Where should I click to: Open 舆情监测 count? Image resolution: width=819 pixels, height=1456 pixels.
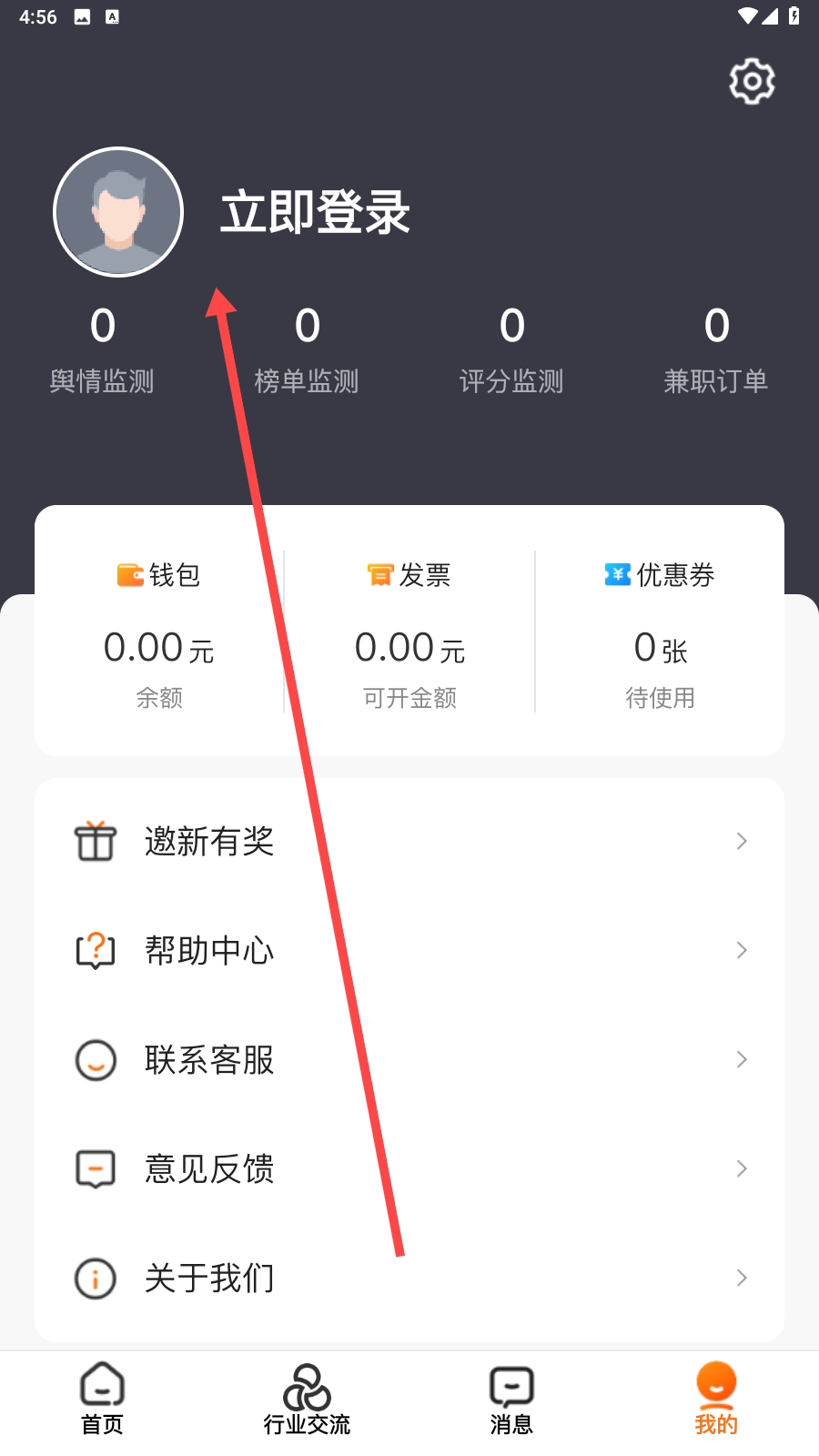[102, 350]
